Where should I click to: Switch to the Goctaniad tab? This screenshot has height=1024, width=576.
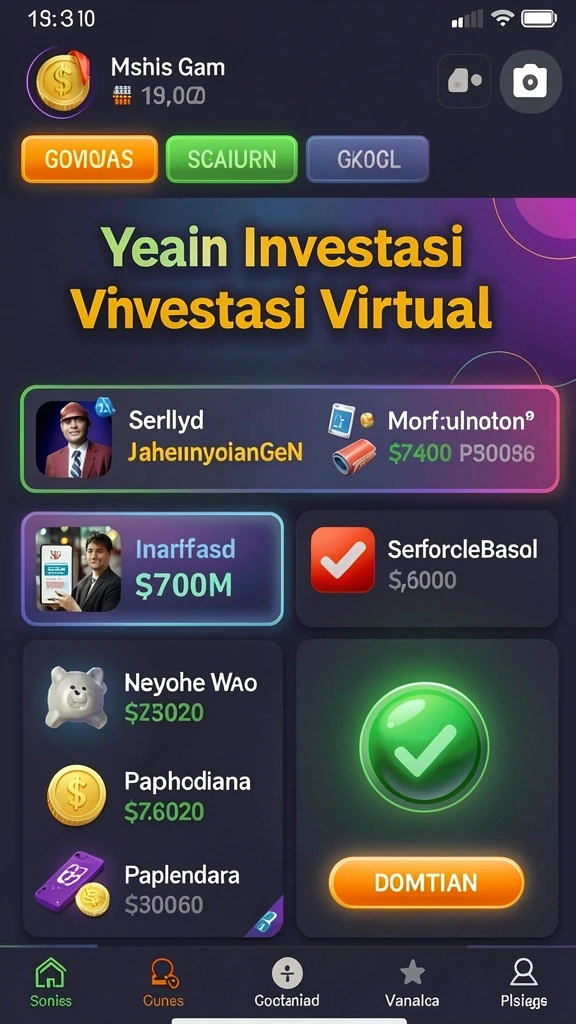tap(287, 982)
